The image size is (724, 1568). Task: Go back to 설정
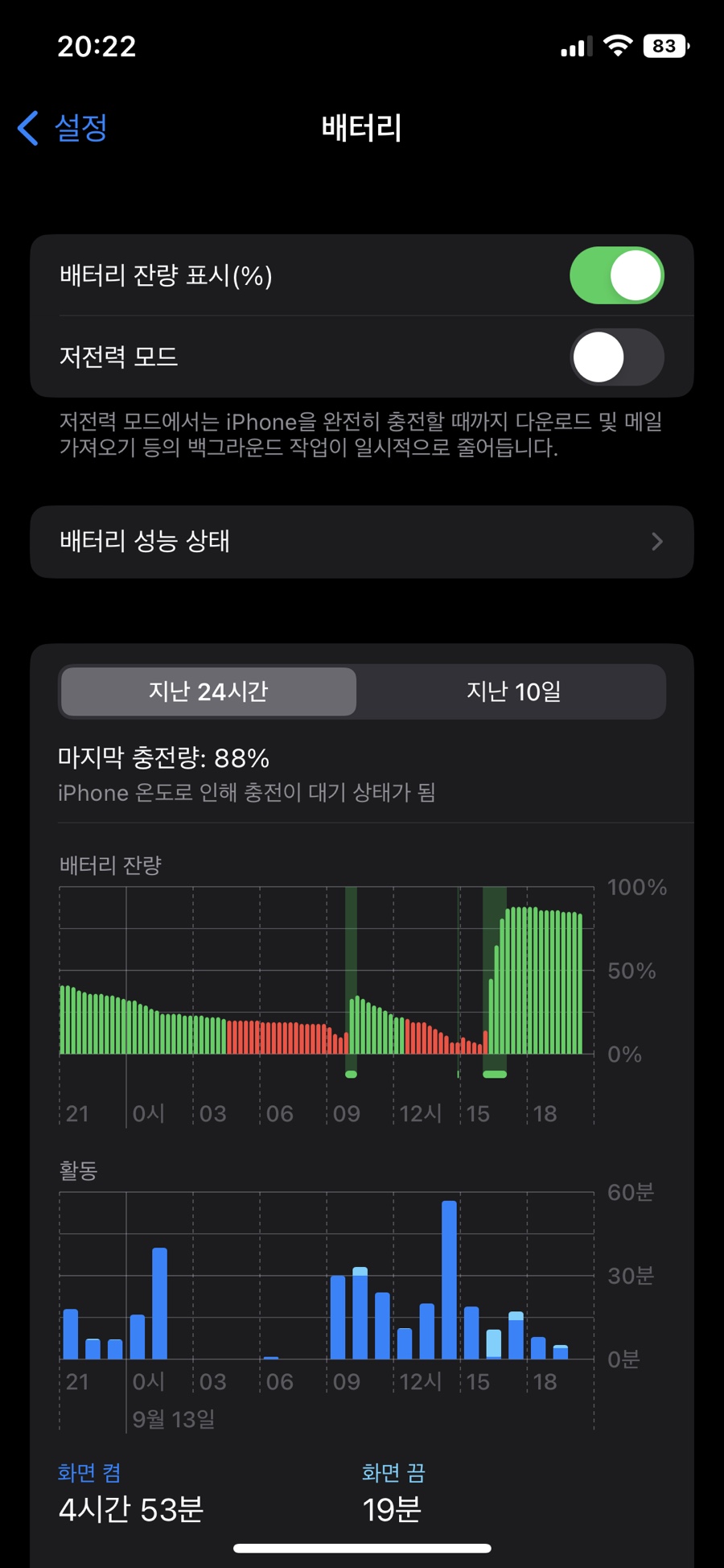click(63, 128)
